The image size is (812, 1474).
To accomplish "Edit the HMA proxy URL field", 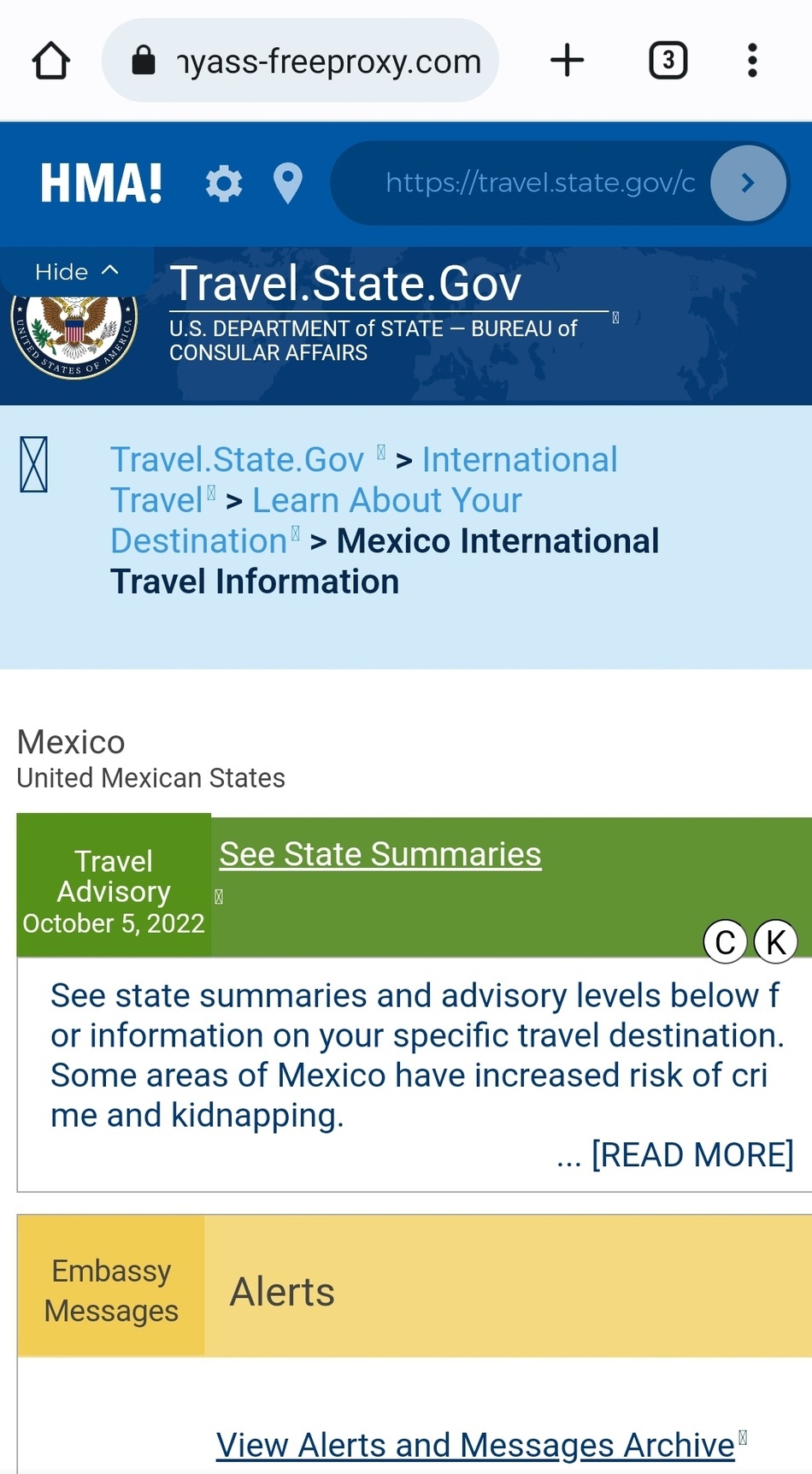I will coord(540,183).
